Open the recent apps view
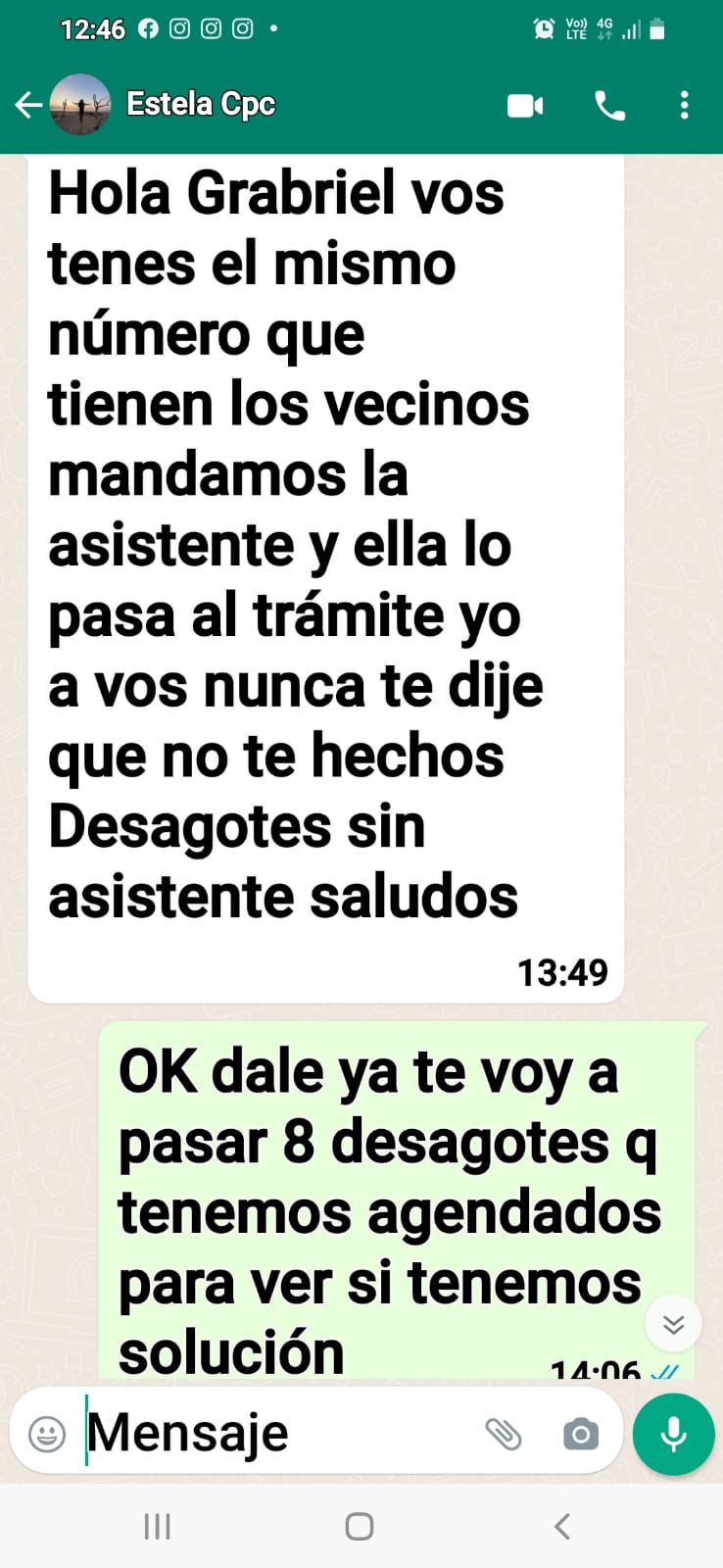The image size is (723, 1568). pyautogui.click(x=157, y=1526)
